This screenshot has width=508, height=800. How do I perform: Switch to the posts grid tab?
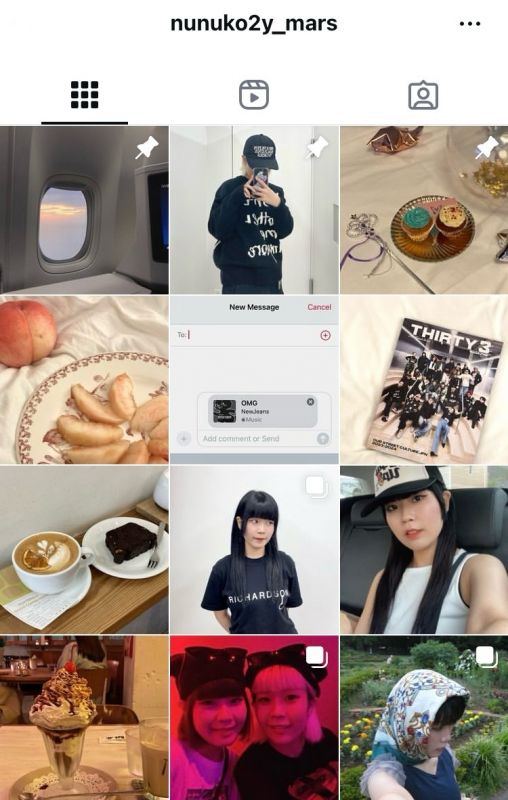[84, 95]
